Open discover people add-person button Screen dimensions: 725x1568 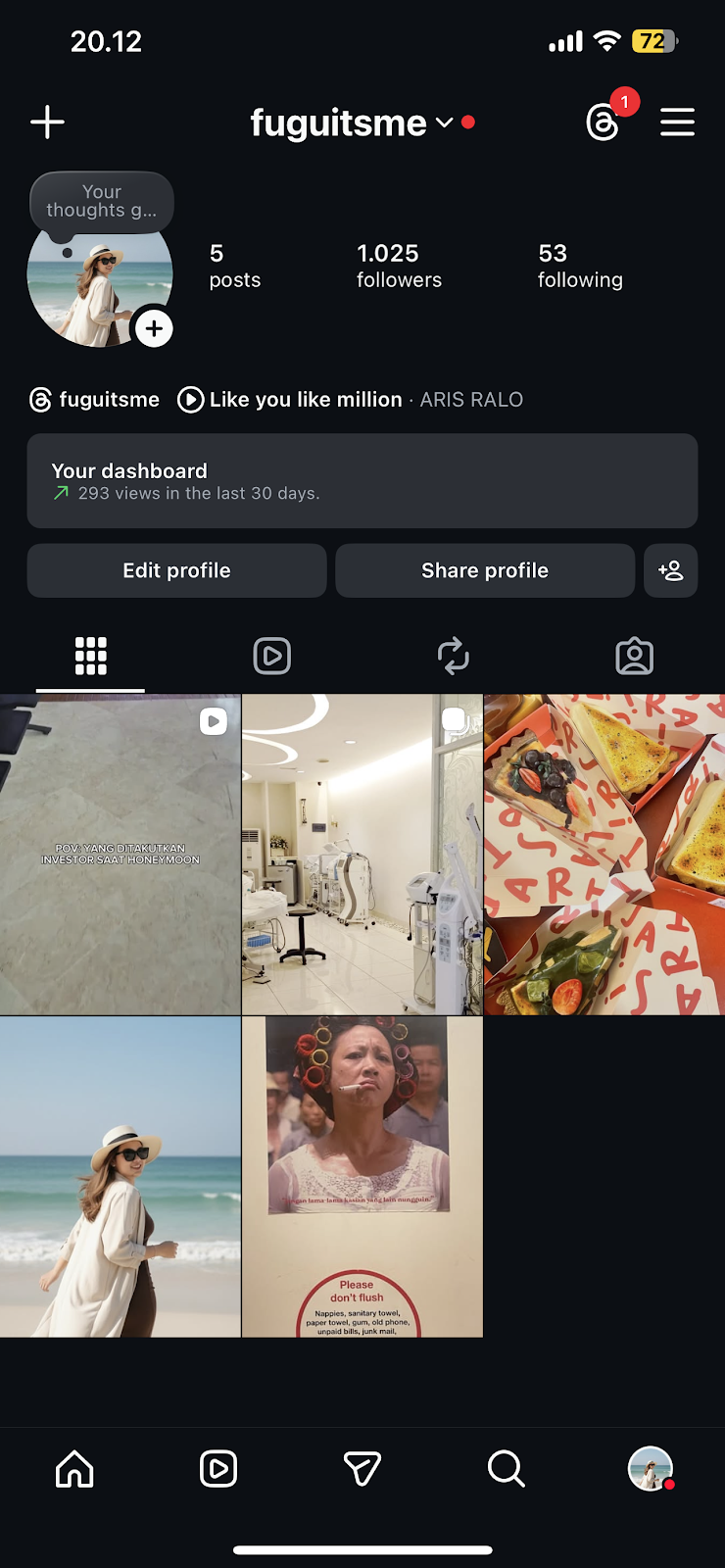671,570
